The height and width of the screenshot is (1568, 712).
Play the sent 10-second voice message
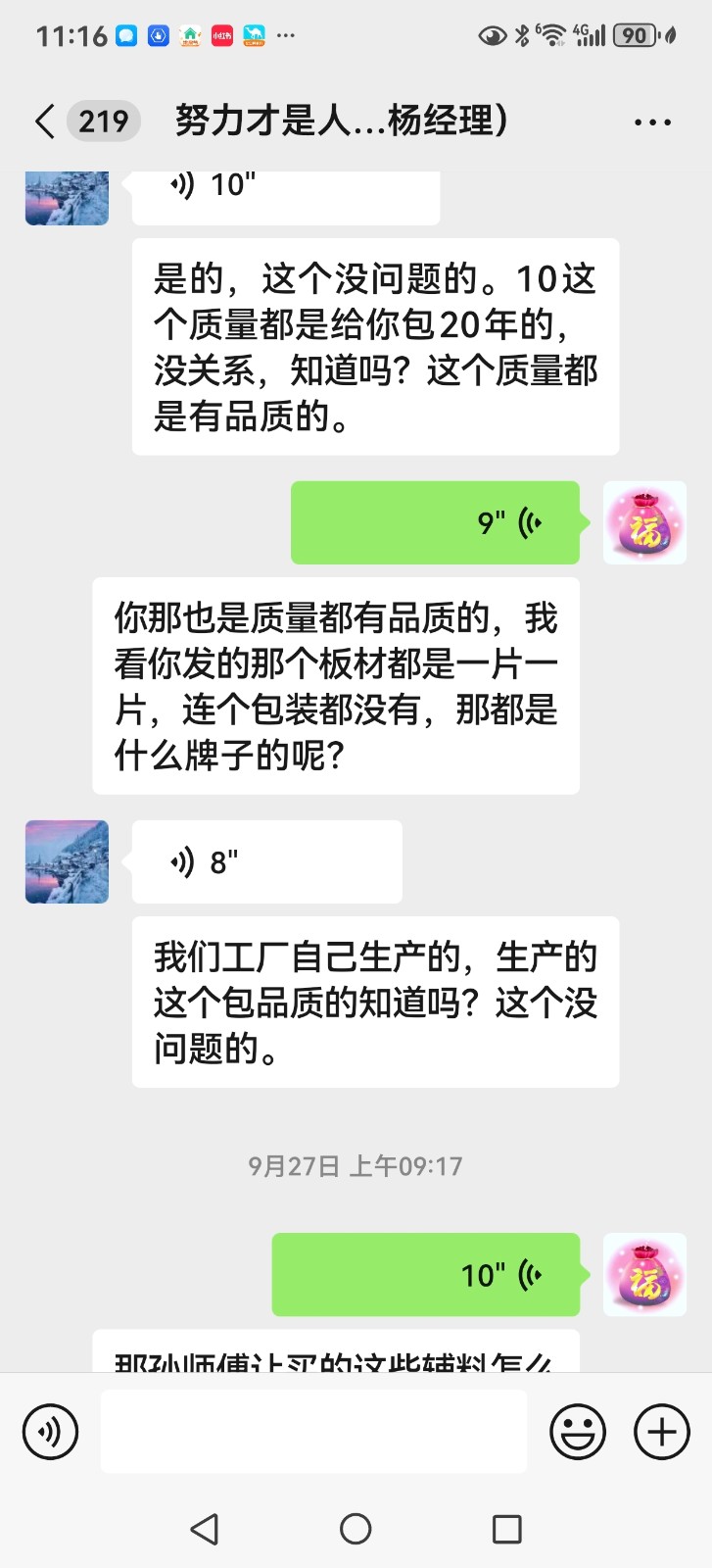click(426, 1274)
